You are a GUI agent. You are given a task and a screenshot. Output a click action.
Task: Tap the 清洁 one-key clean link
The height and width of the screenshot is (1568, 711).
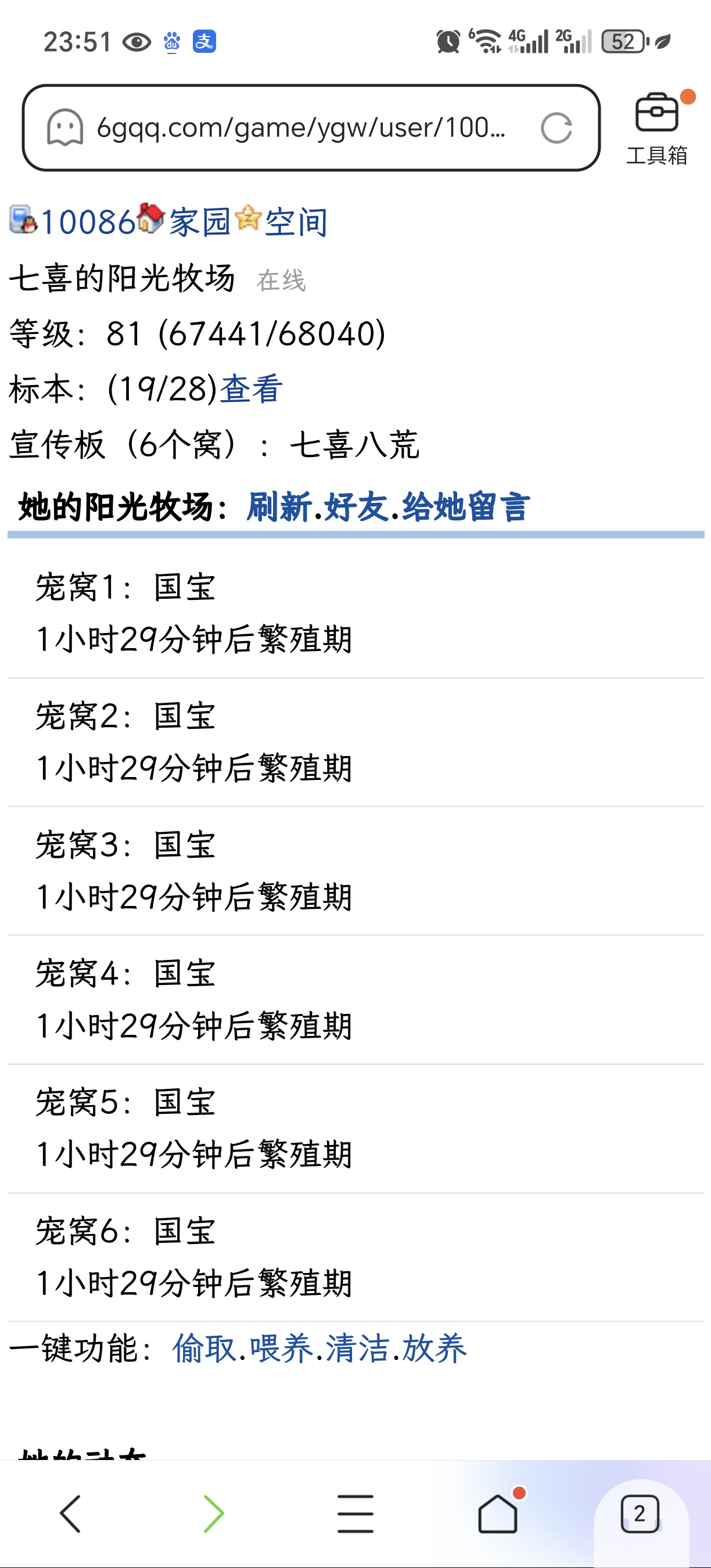pyautogui.click(x=357, y=1348)
